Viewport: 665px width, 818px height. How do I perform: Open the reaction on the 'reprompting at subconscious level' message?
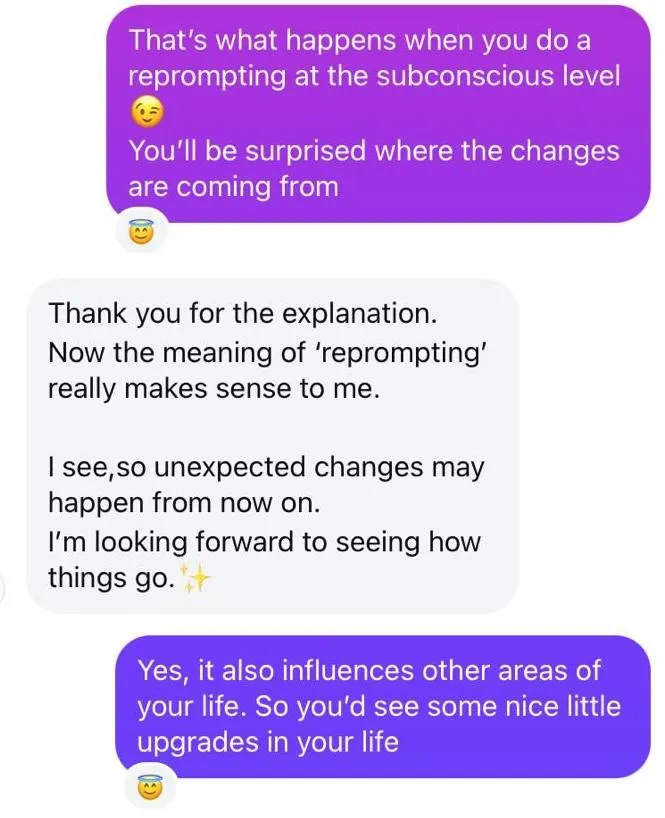[140, 234]
